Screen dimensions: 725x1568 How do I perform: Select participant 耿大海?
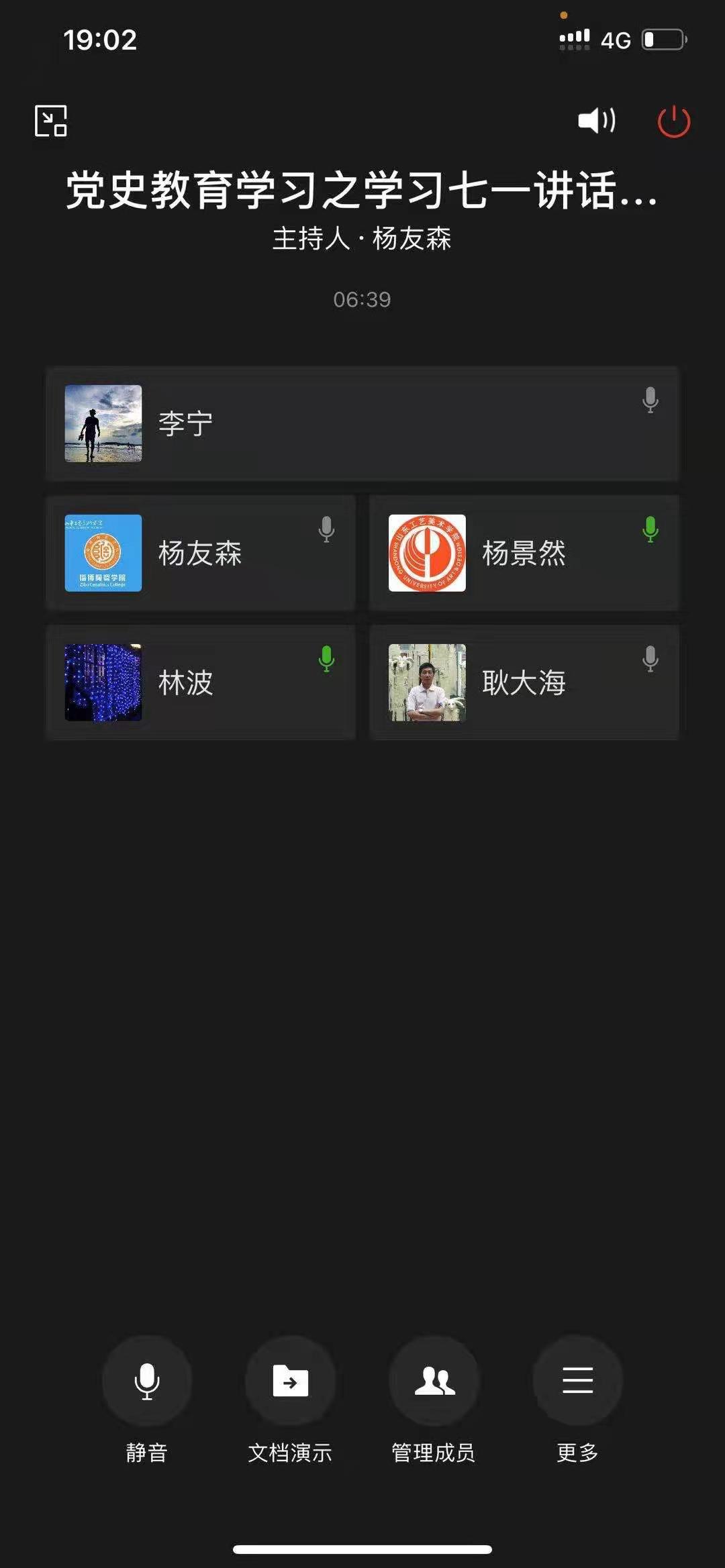coord(524,682)
